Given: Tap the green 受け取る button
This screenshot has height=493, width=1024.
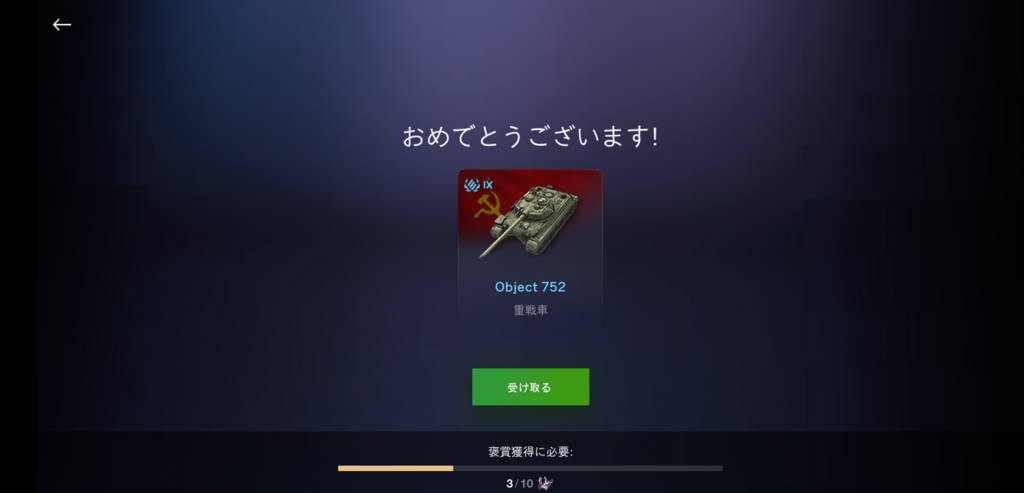Looking at the screenshot, I should [x=530, y=387].
